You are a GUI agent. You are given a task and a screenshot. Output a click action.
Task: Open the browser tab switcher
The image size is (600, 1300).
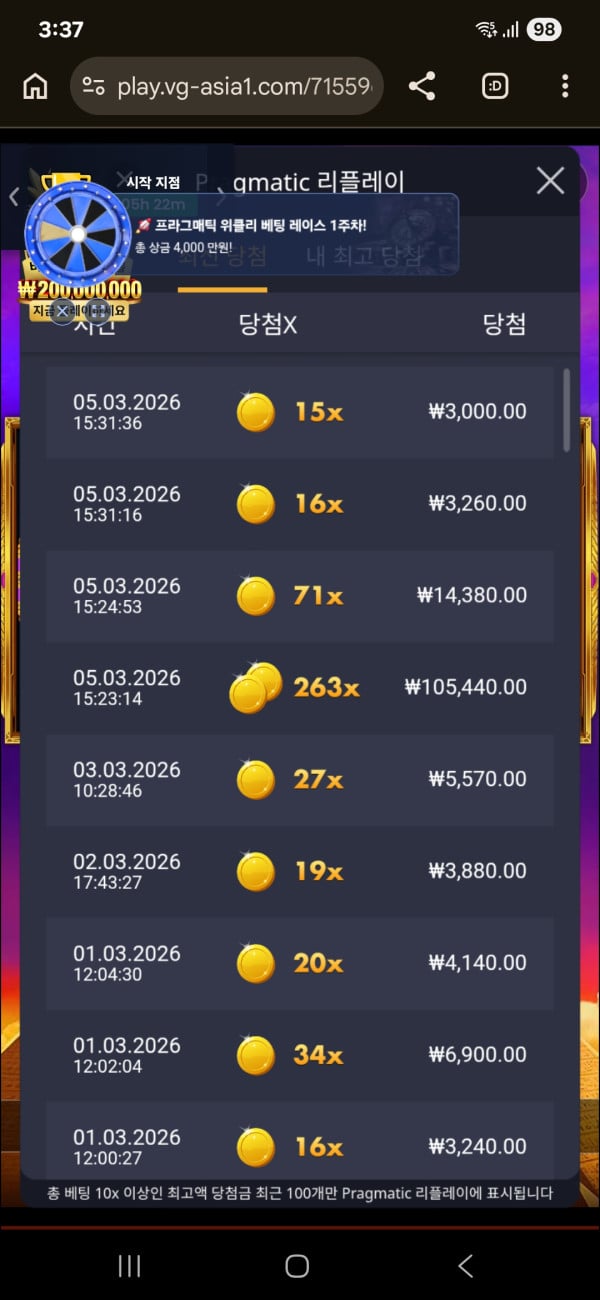coord(495,87)
